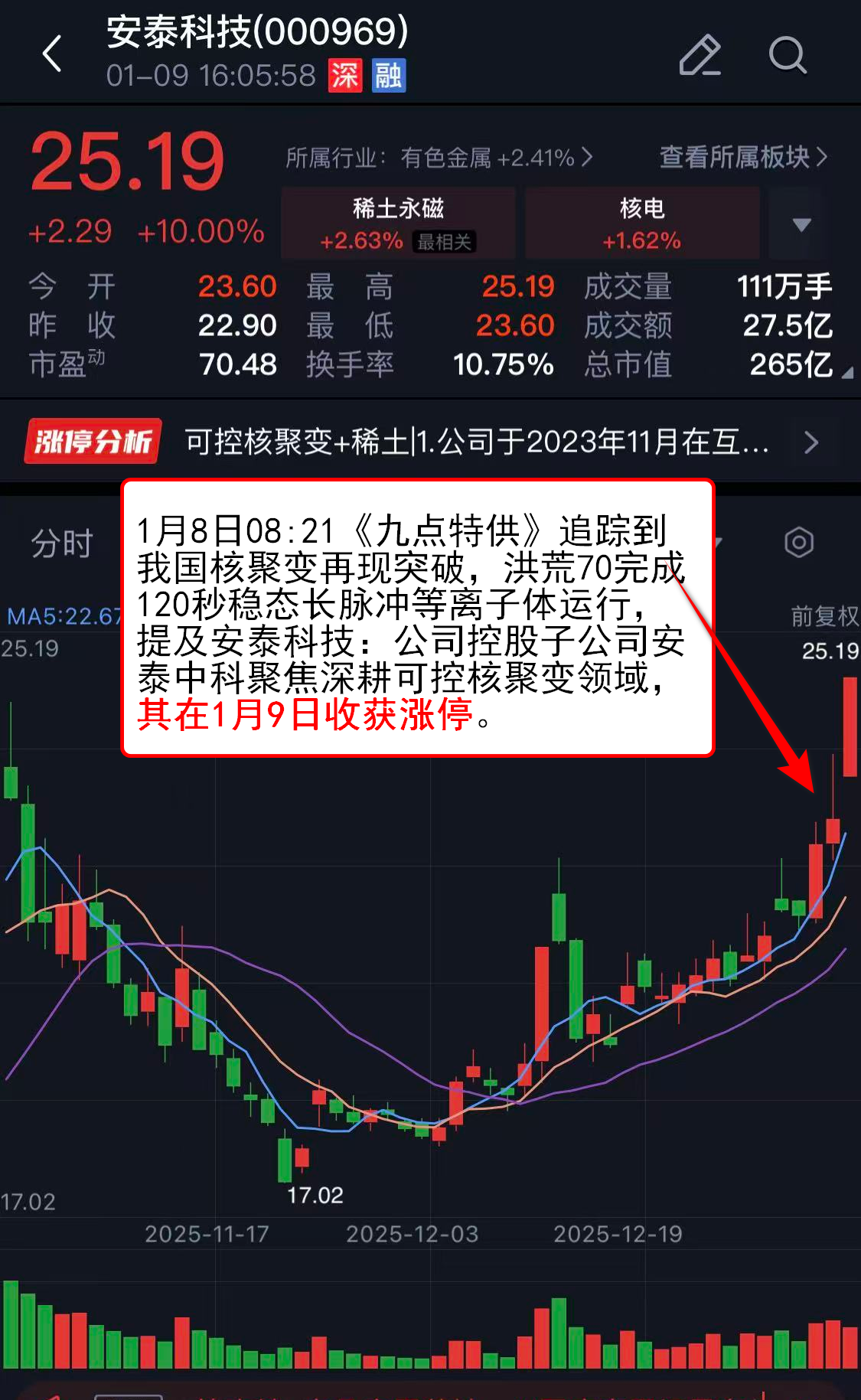Open stock search

(x=787, y=55)
